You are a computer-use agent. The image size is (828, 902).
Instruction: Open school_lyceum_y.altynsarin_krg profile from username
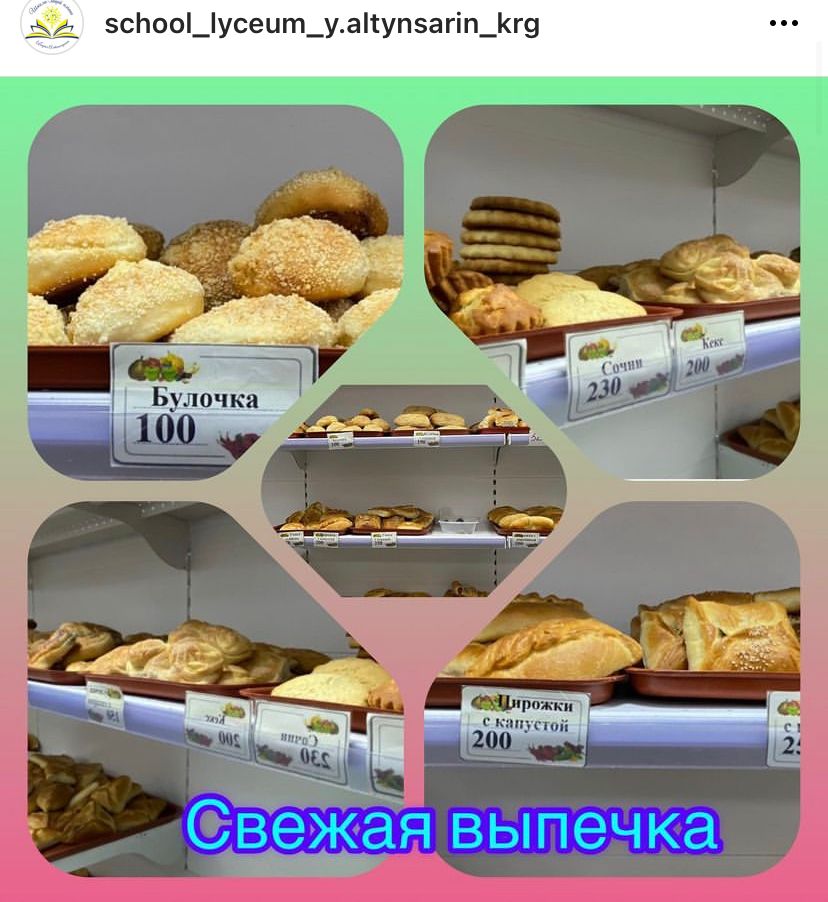[321, 23]
